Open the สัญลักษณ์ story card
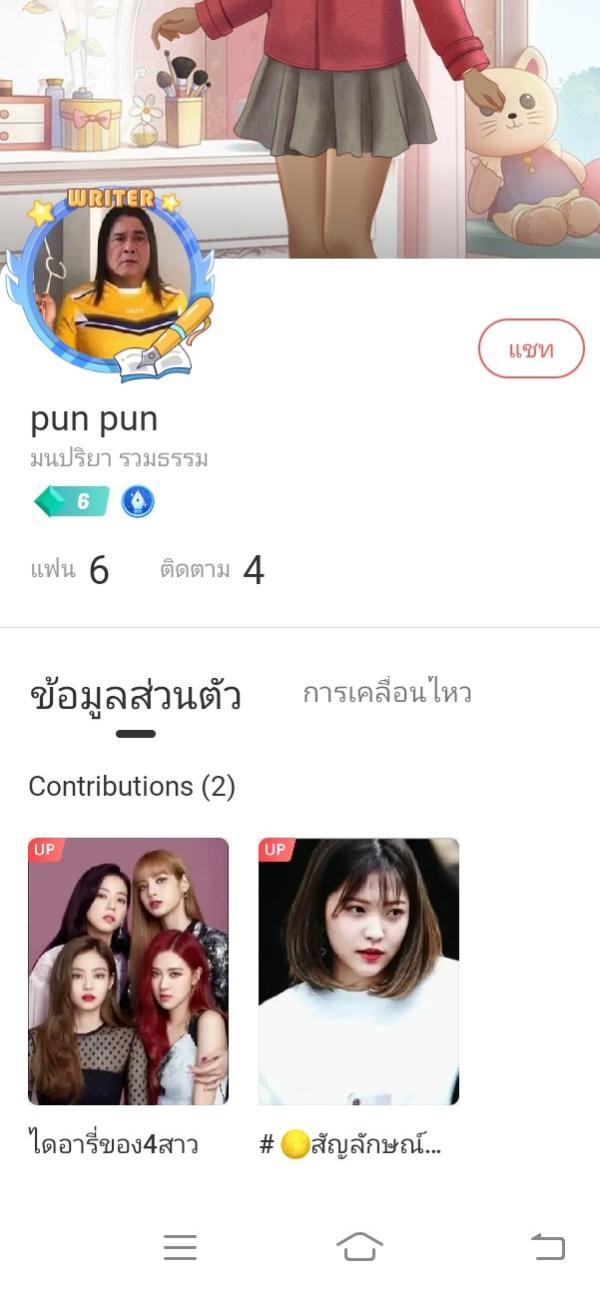 (x=358, y=970)
